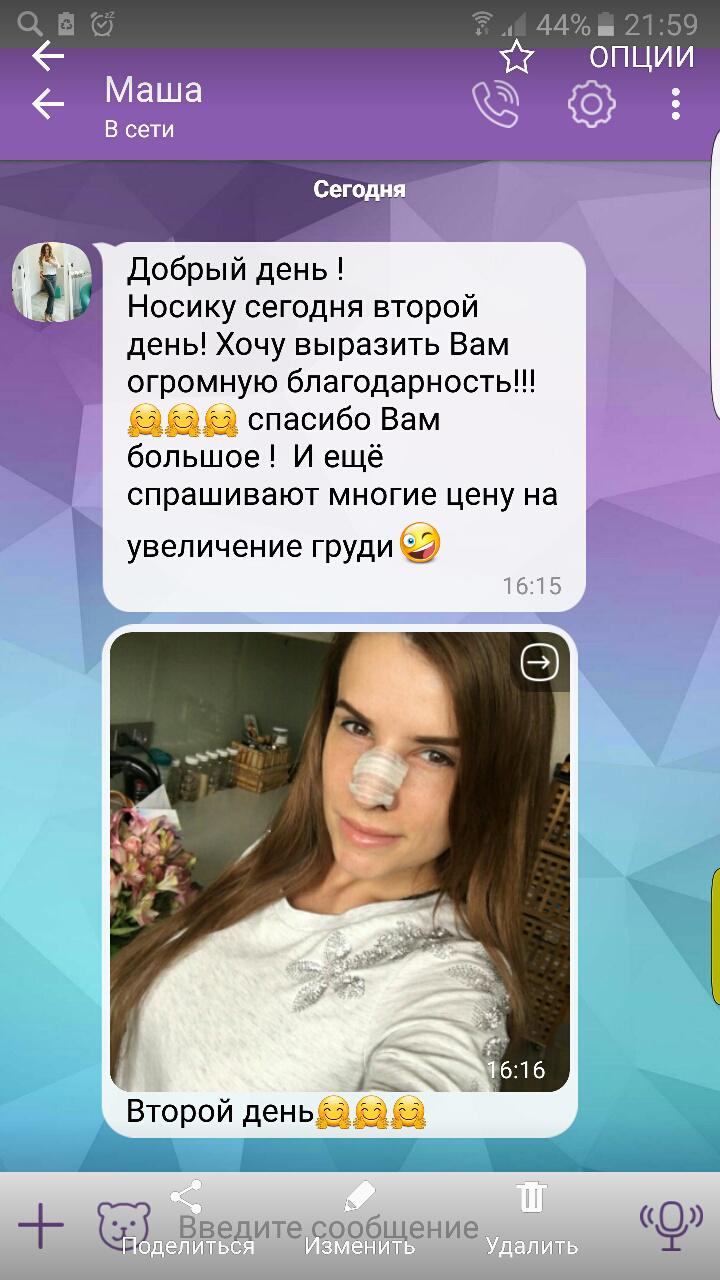The image size is (720, 1280).
Task: Record a voice message
Action: 670,1225
